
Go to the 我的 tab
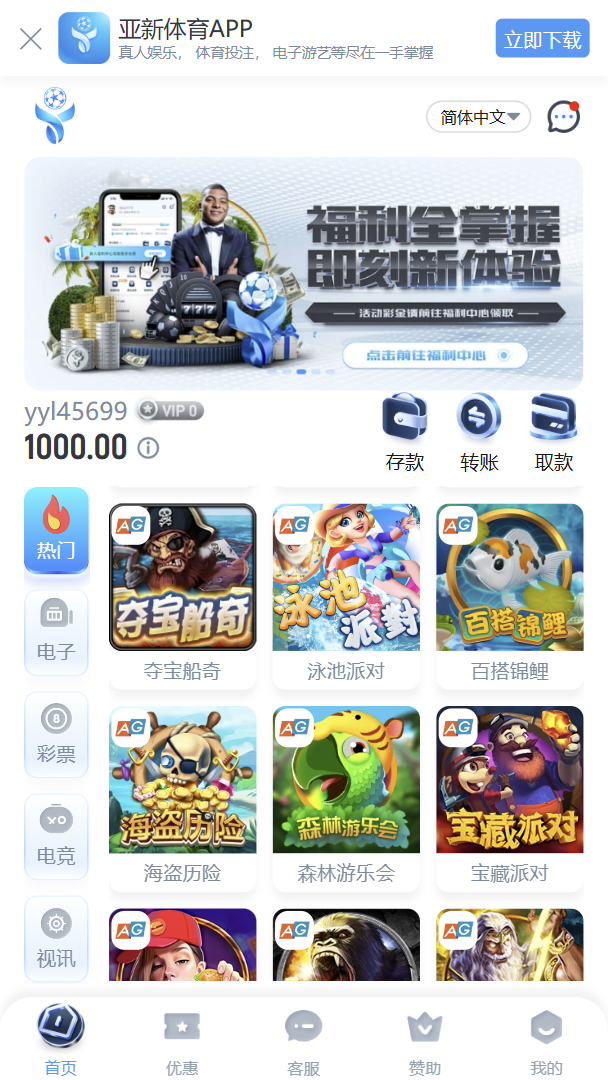(546, 1042)
